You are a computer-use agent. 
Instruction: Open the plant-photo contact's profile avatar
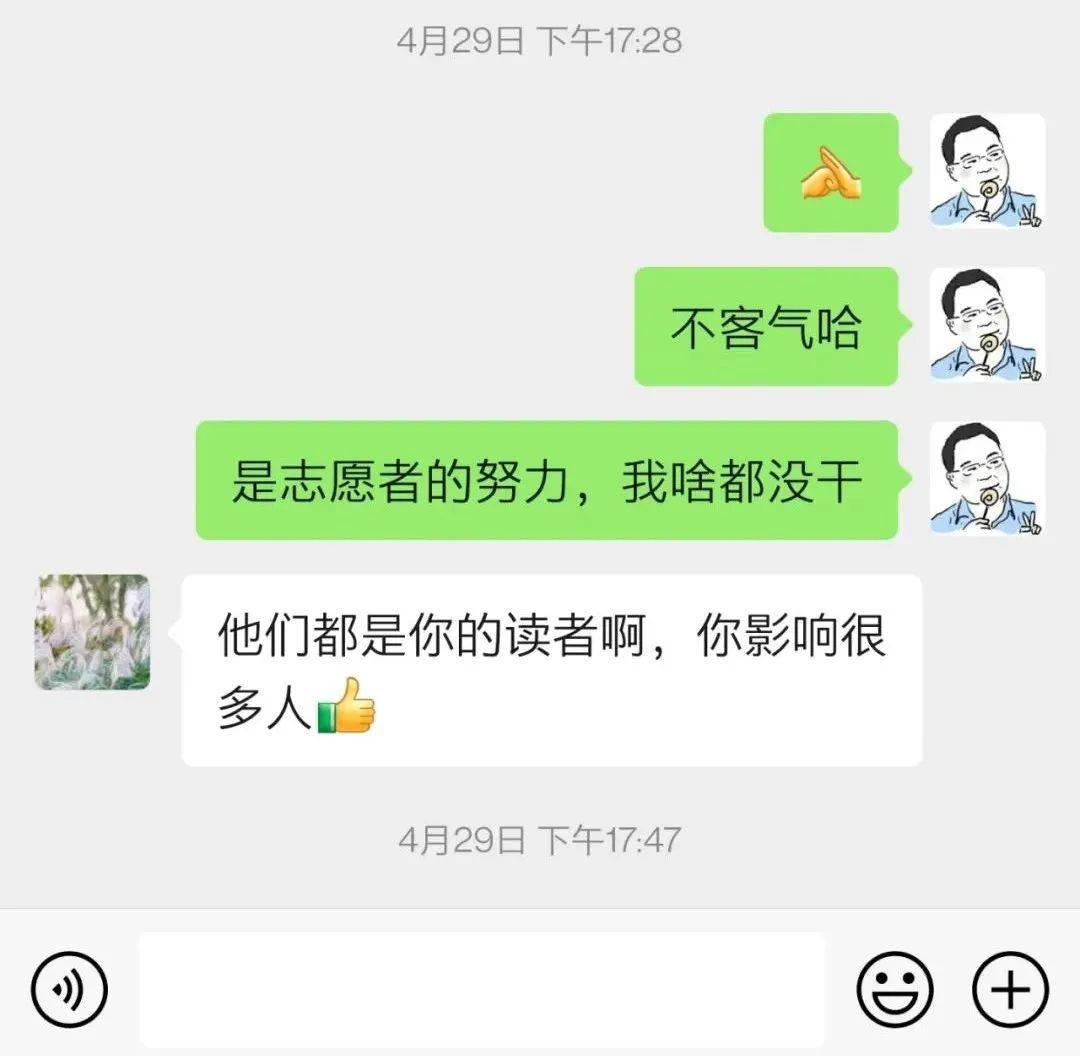coord(93,632)
